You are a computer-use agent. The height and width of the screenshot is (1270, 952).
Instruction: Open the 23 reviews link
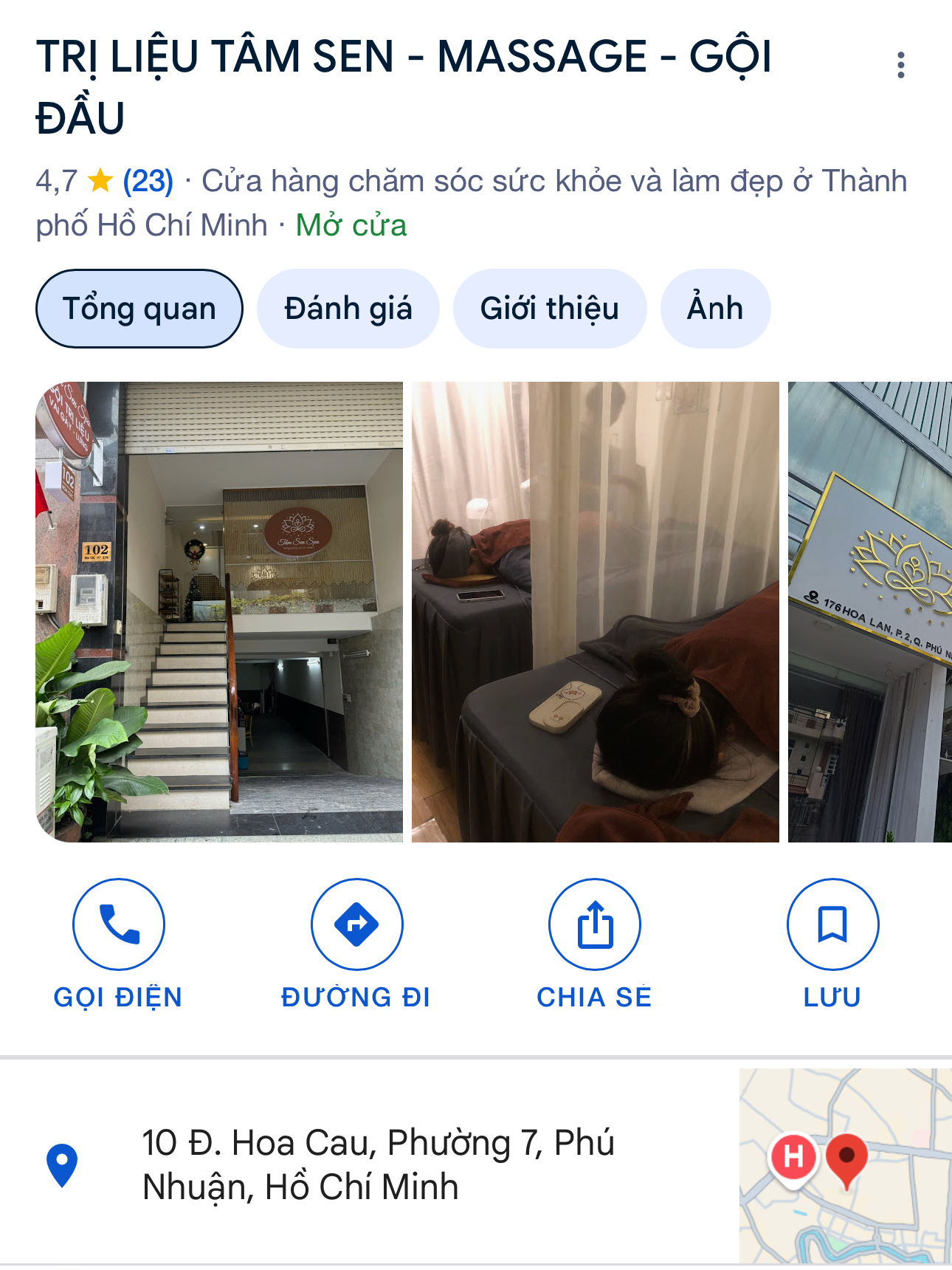(148, 181)
